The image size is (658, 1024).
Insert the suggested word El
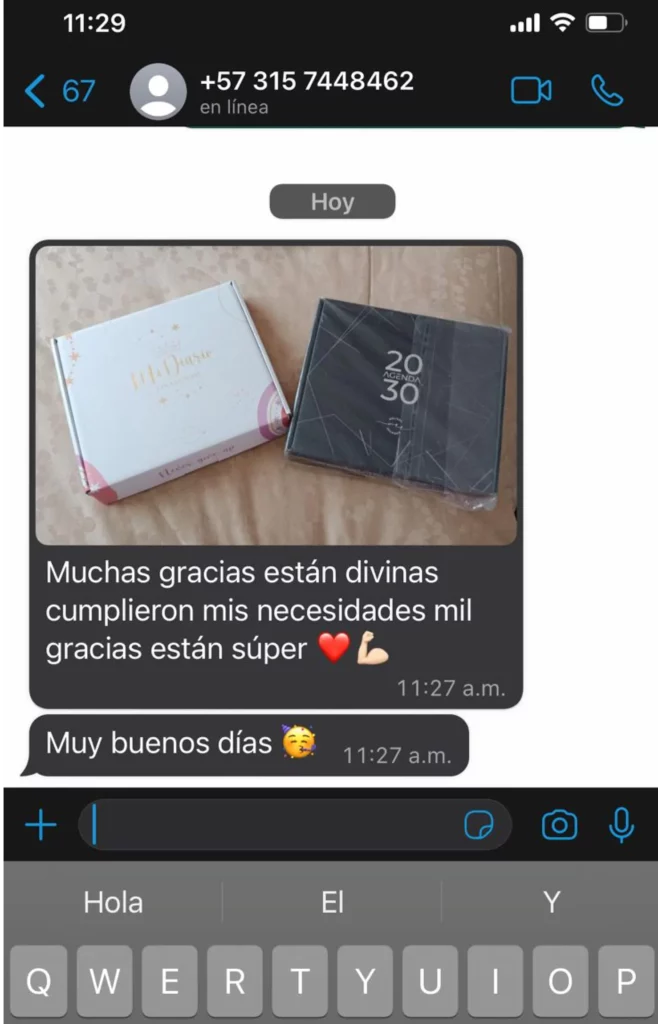click(332, 903)
